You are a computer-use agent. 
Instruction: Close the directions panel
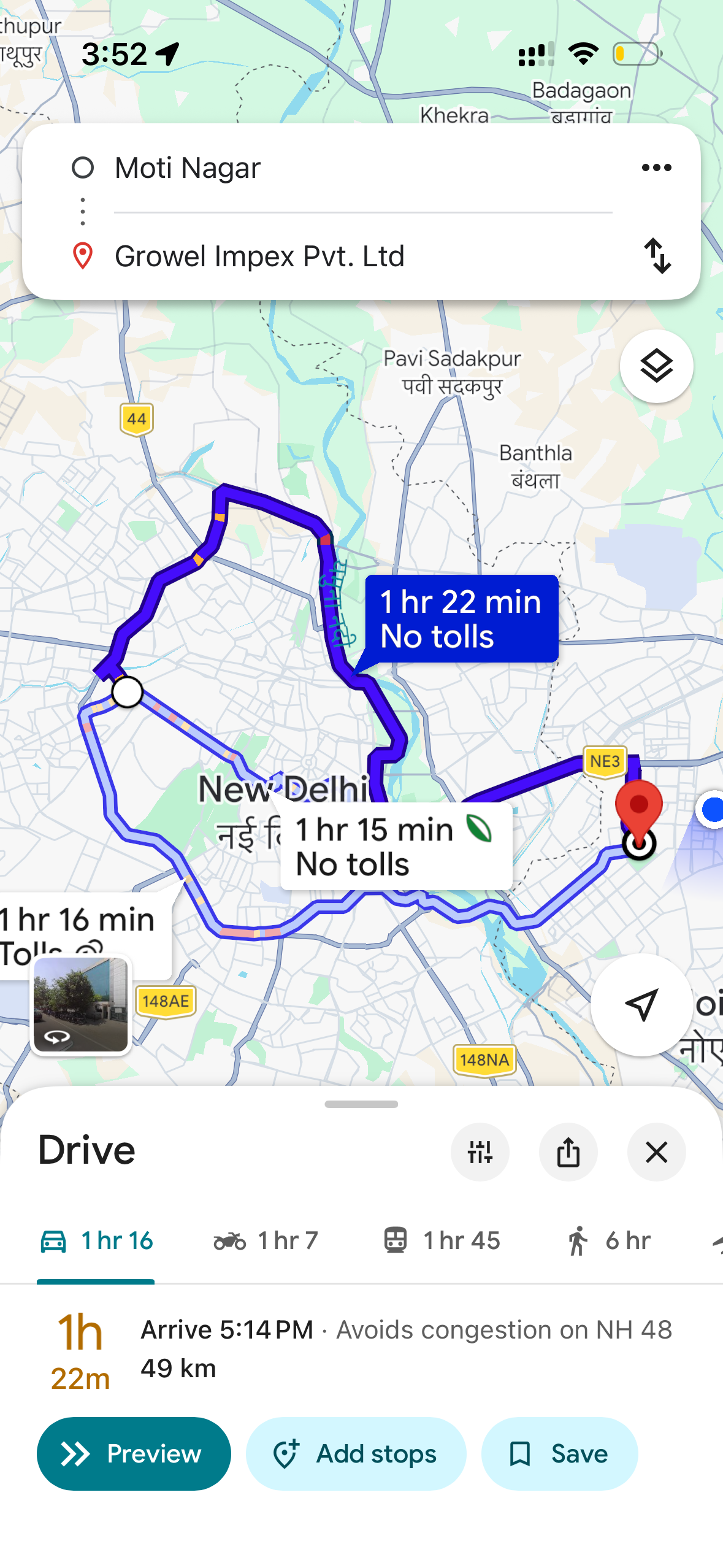click(656, 1152)
